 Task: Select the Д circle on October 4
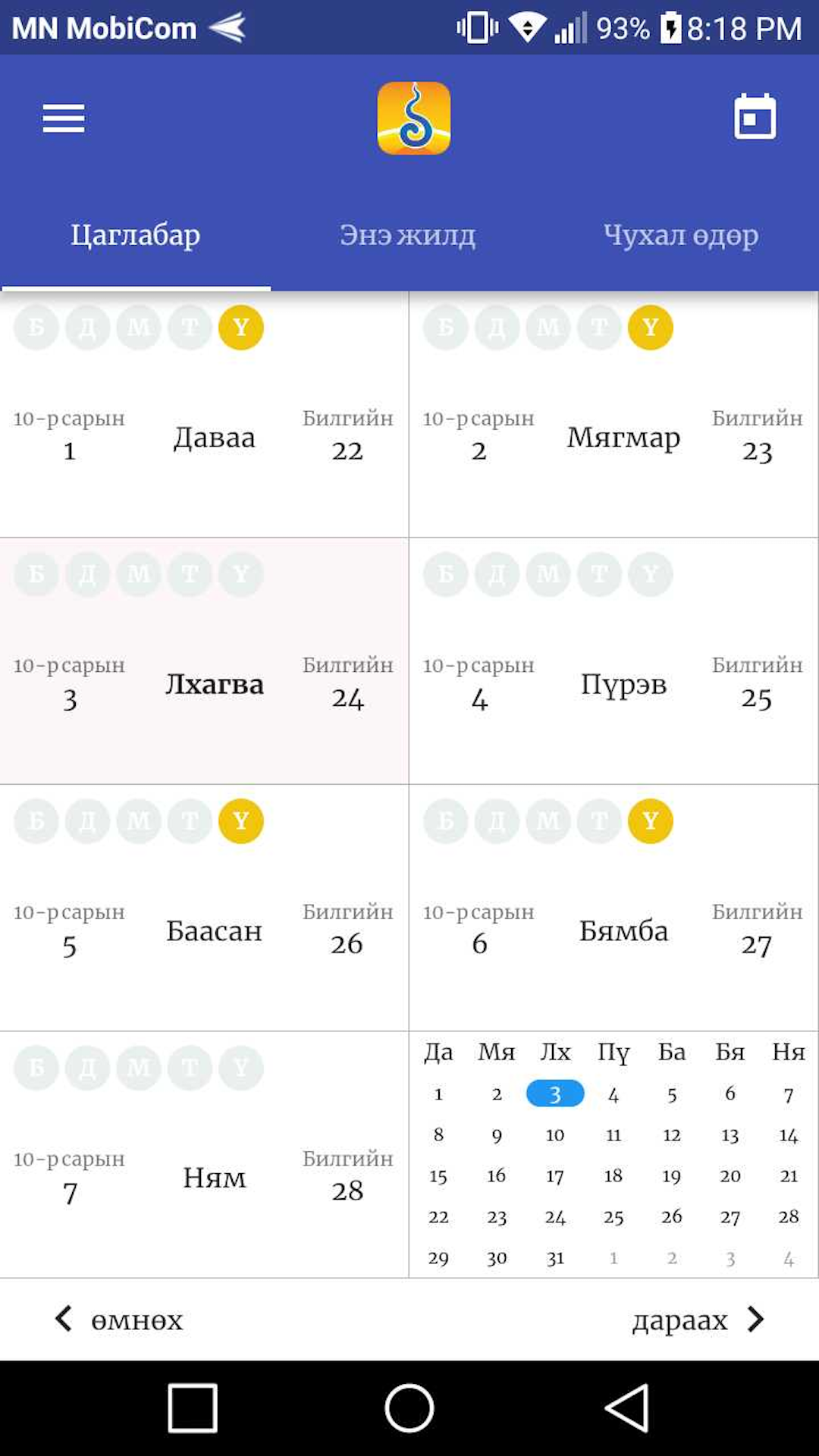pyautogui.click(x=497, y=574)
